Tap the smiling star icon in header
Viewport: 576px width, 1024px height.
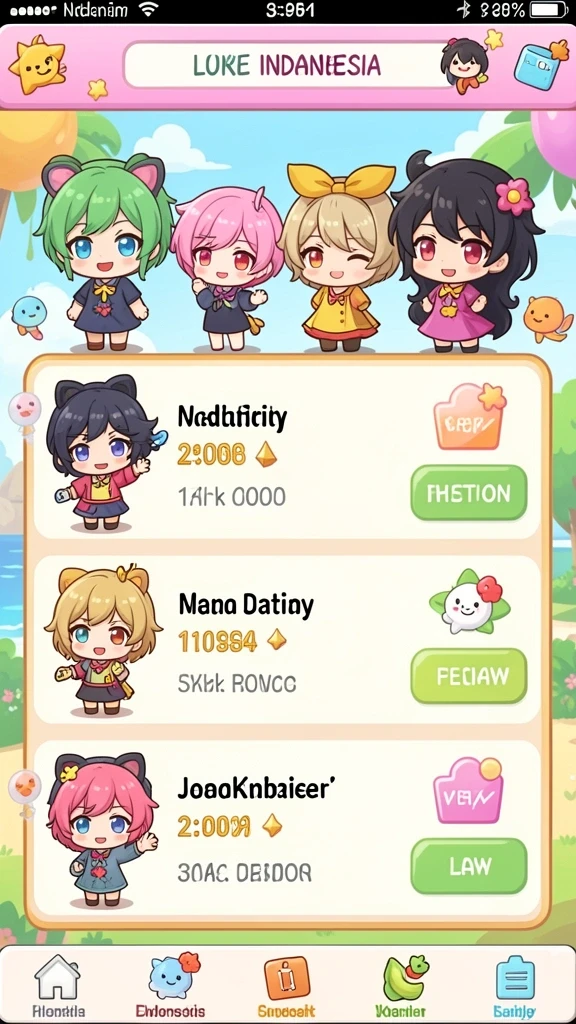pos(37,64)
